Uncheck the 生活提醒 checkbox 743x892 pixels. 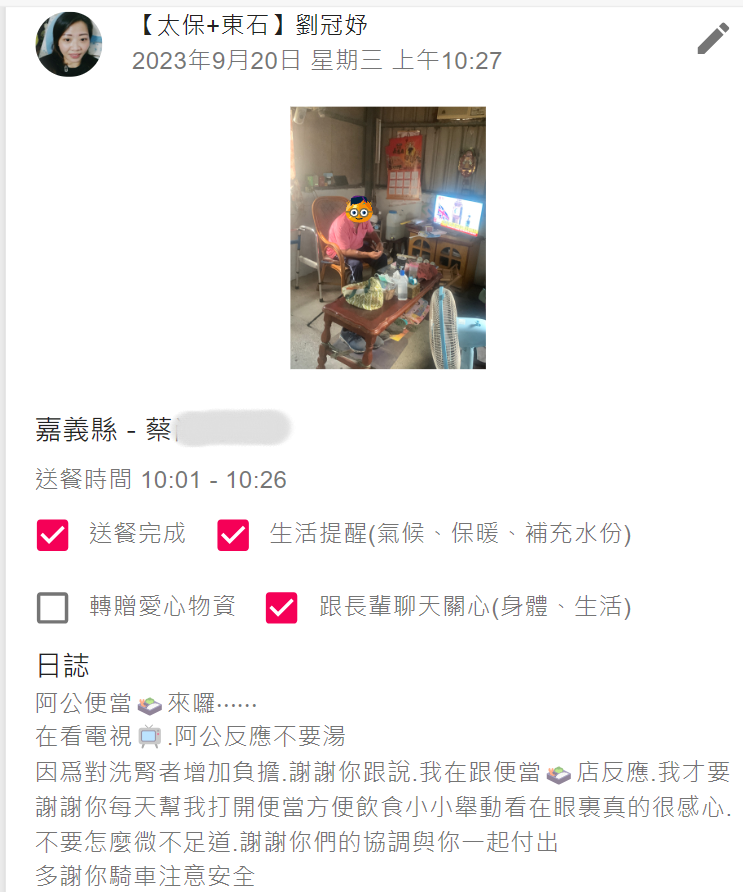click(x=233, y=535)
